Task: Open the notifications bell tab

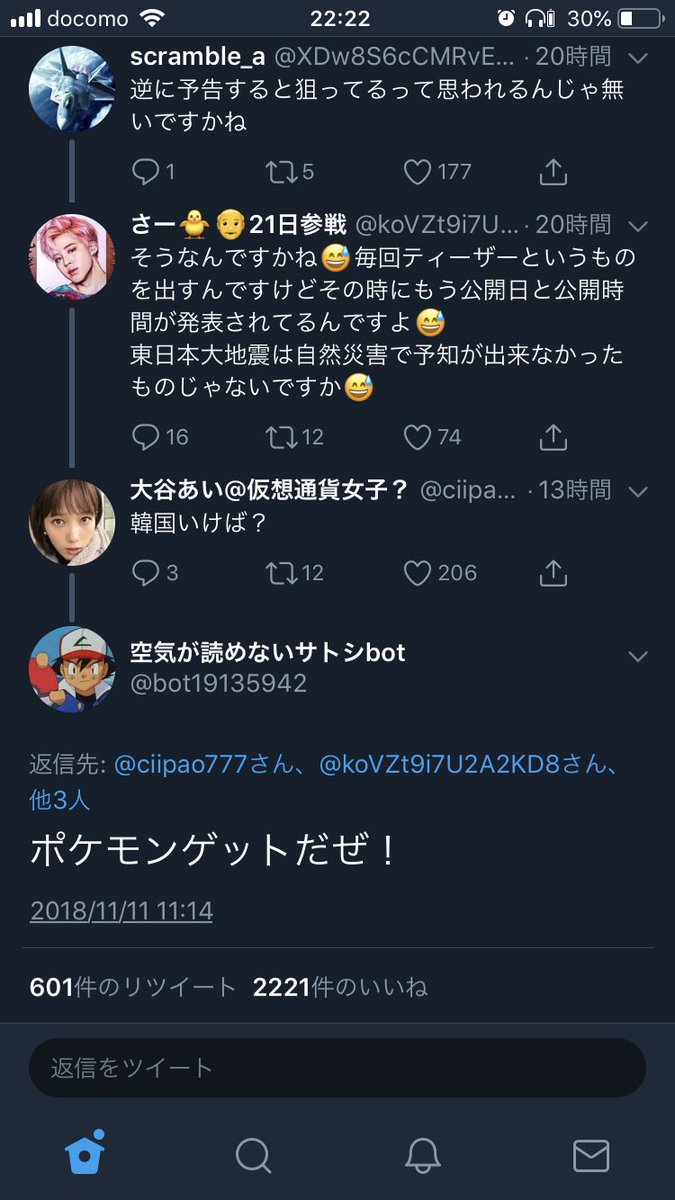Action: coord(422,1155)
